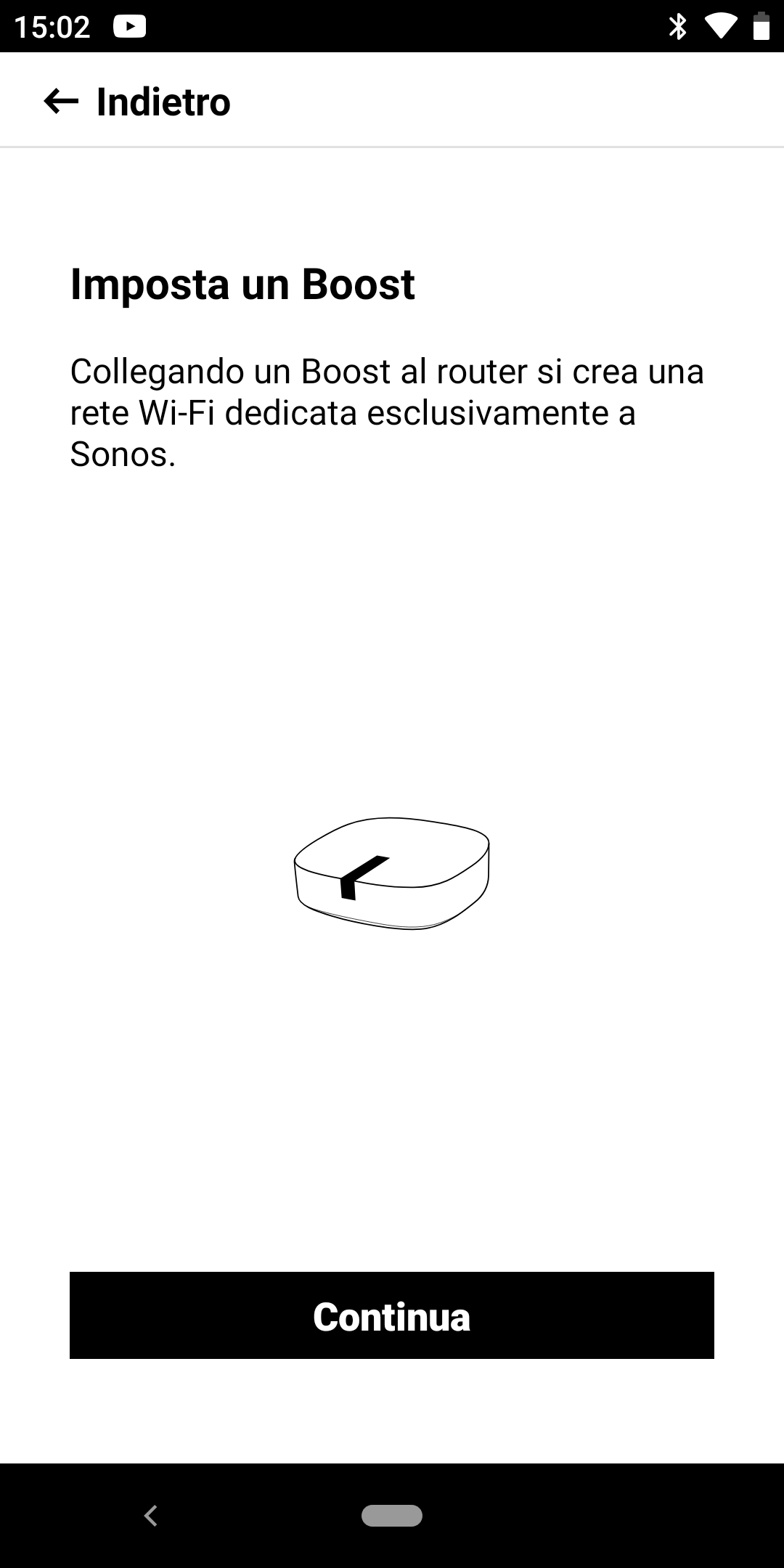The width and height of the screenshot is (784, 1568).
Task: Tap the Continua button
Action: tap(392, 1315)
